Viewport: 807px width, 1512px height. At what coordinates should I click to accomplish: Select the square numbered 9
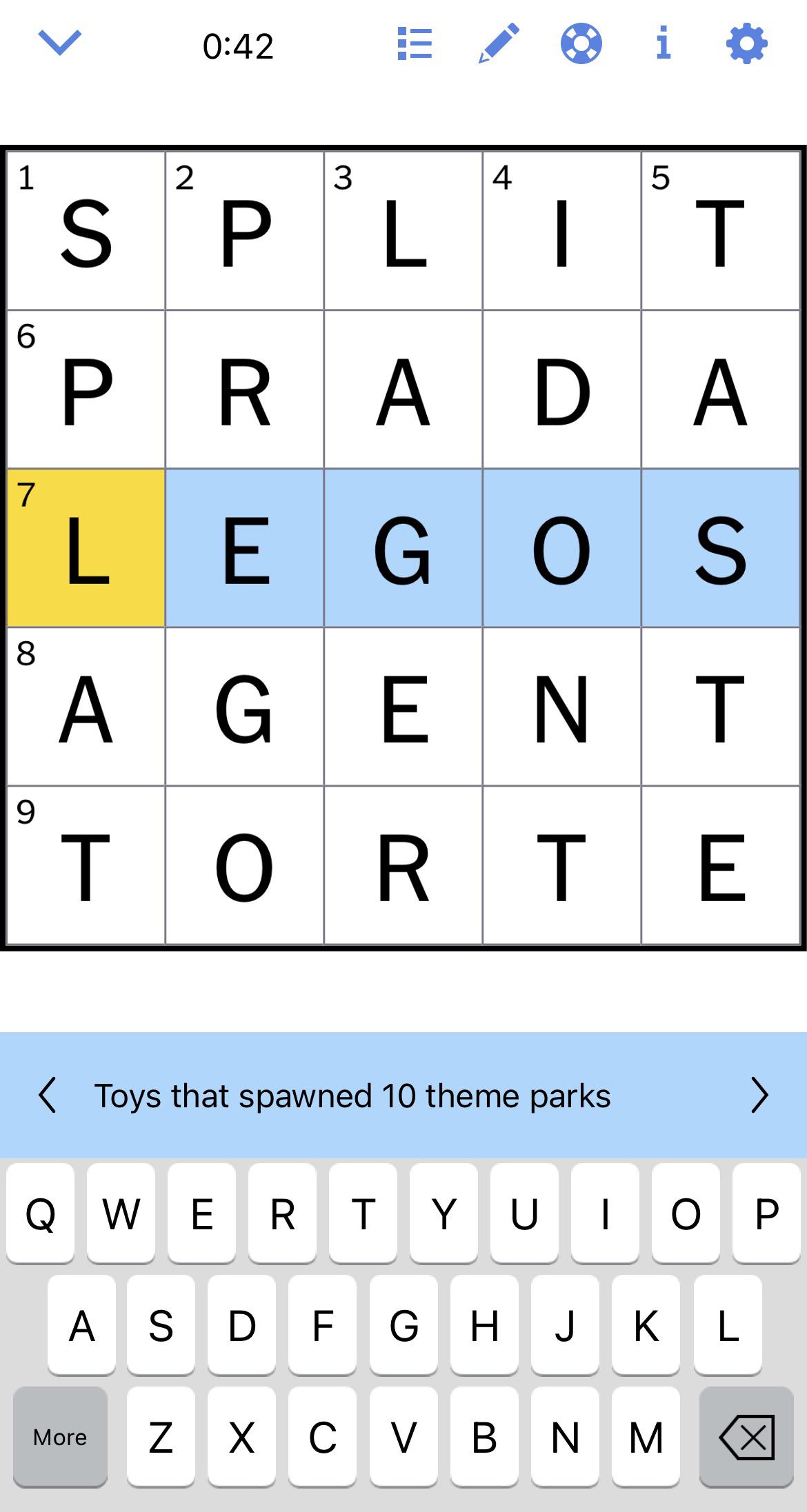click(86, 865)
